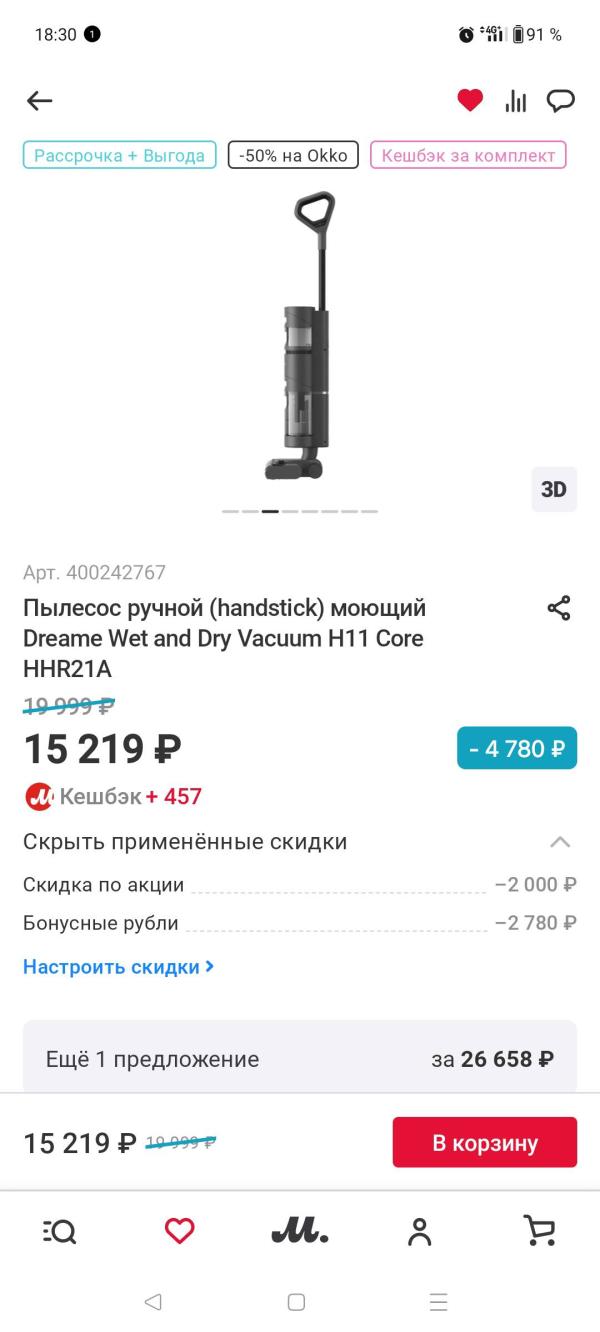Open the 3D product view
The width and height of the screenshot is (600, 1332).
click(x=553, y=489)
